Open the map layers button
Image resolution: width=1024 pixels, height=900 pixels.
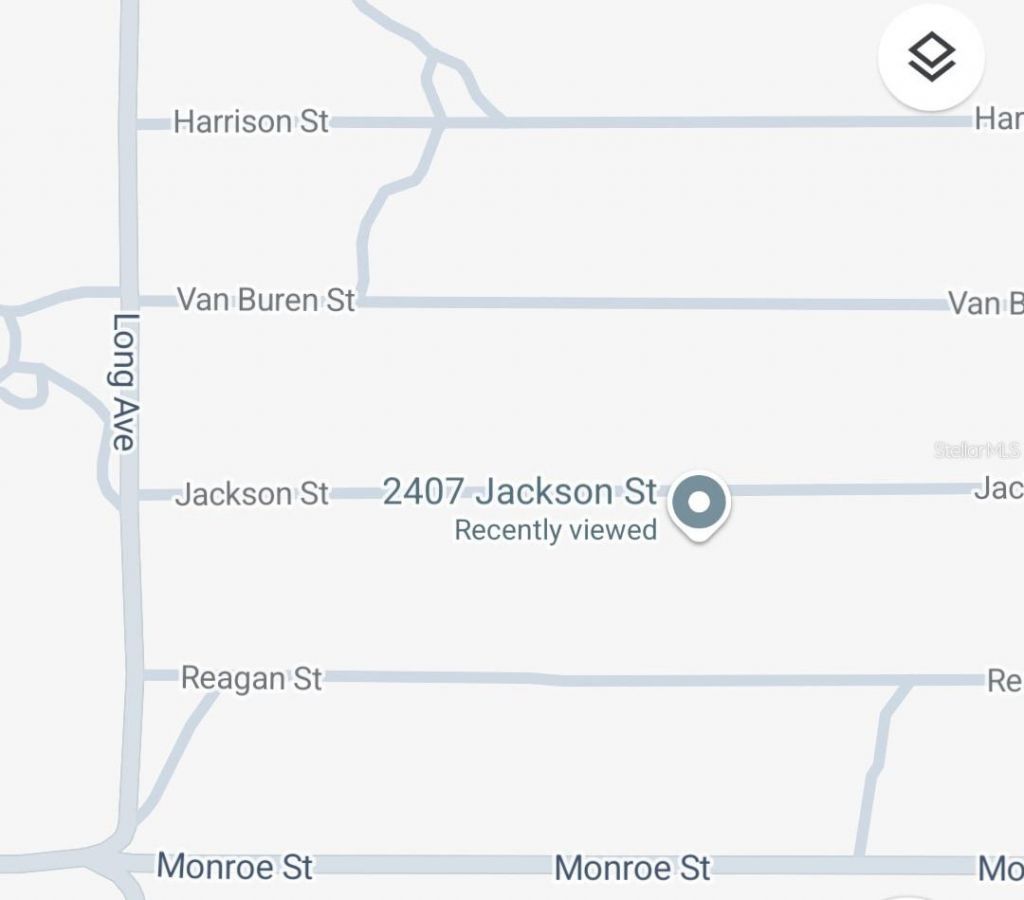click(931, 58)
